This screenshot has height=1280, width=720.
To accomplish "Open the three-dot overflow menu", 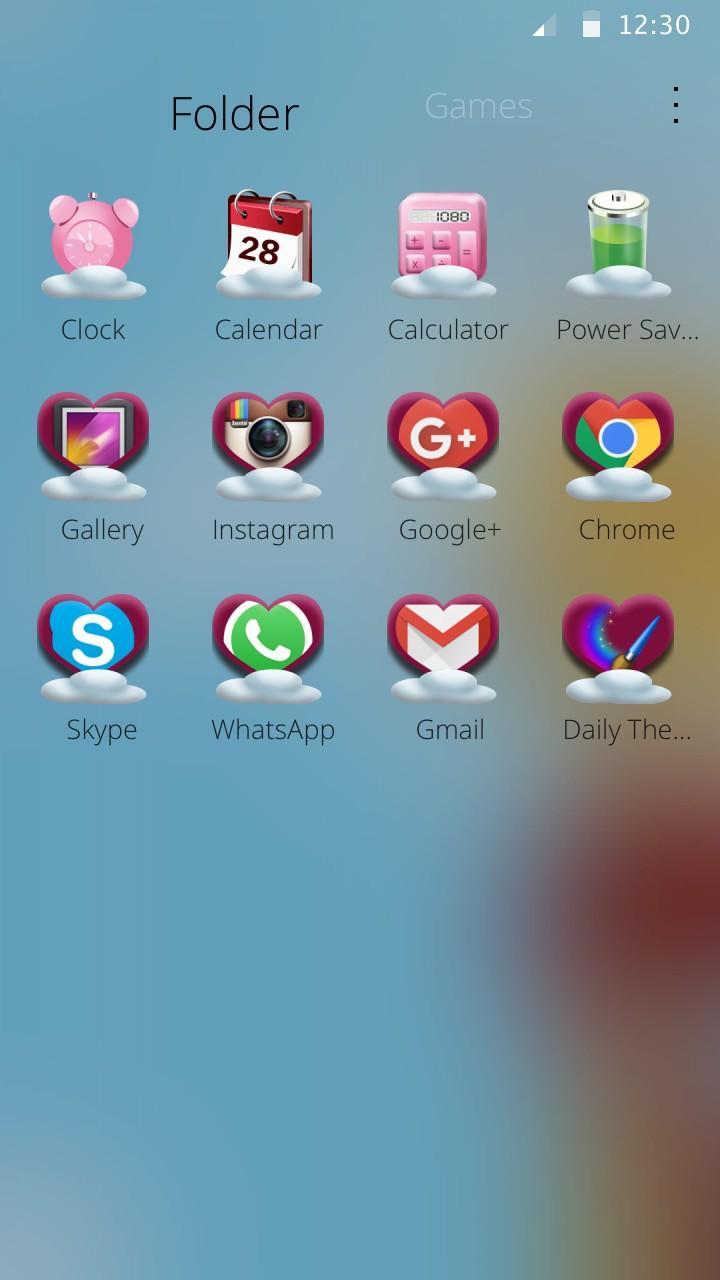I will point(676,104).
